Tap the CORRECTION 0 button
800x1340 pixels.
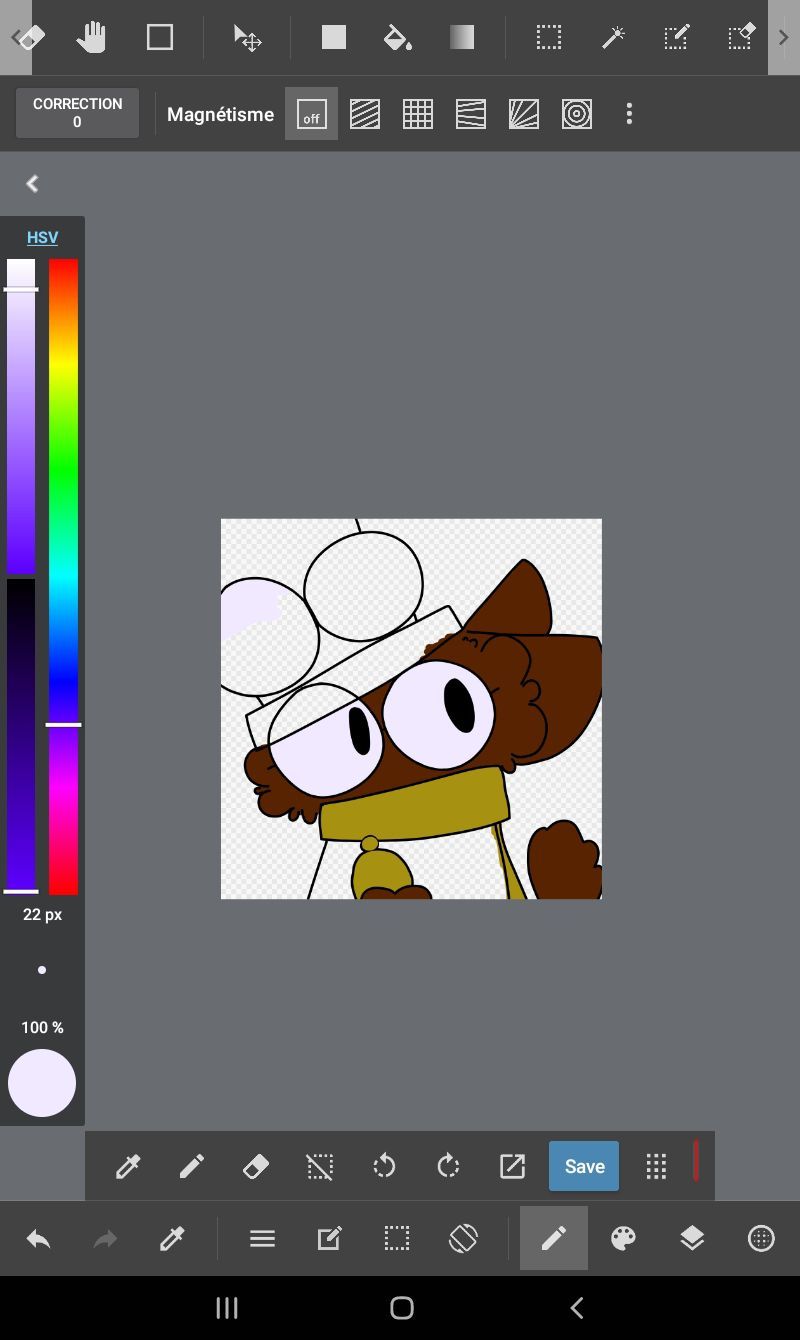click(x=77, y=113)
